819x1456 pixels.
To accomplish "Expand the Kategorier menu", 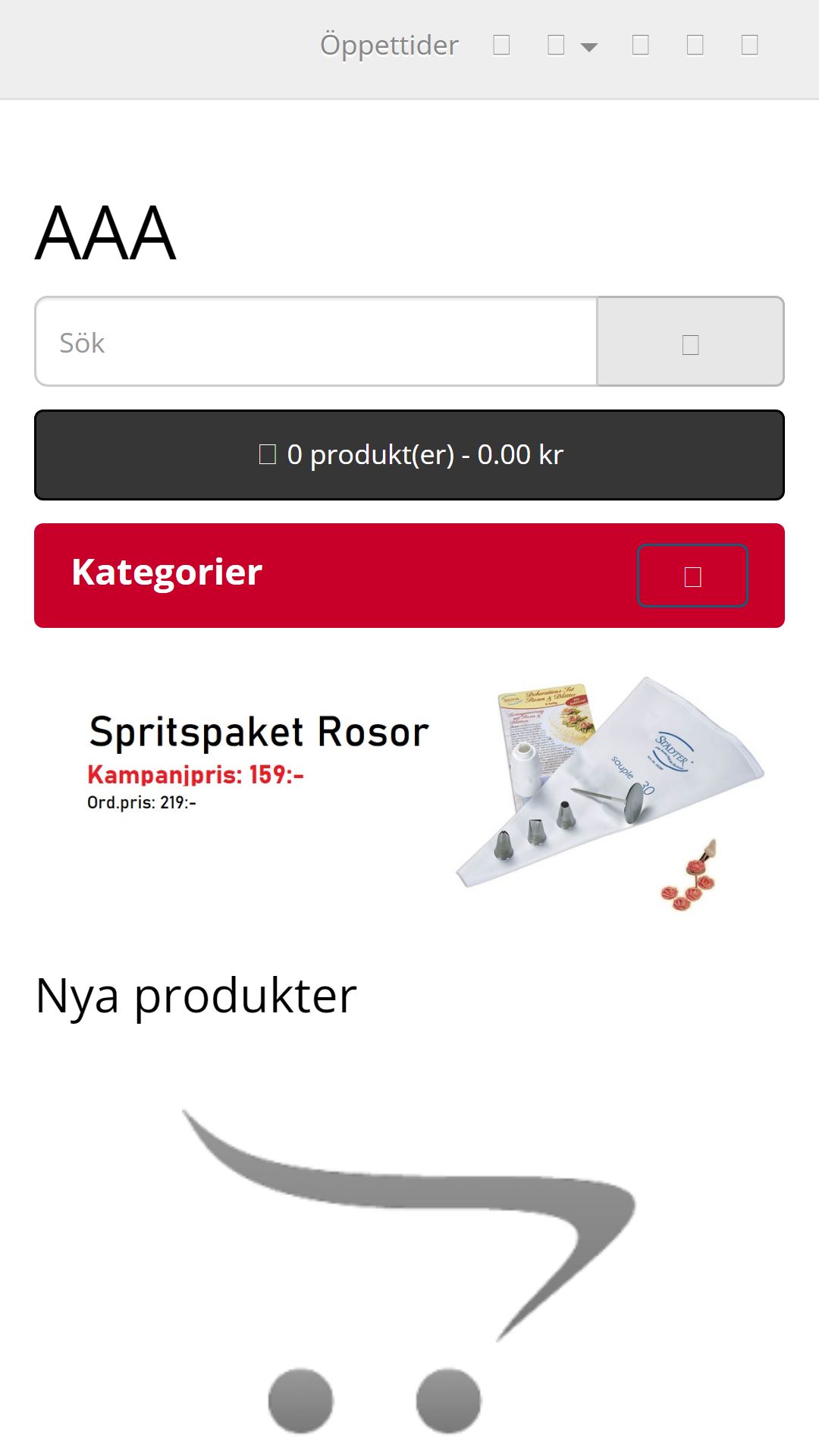I will 692,576.
